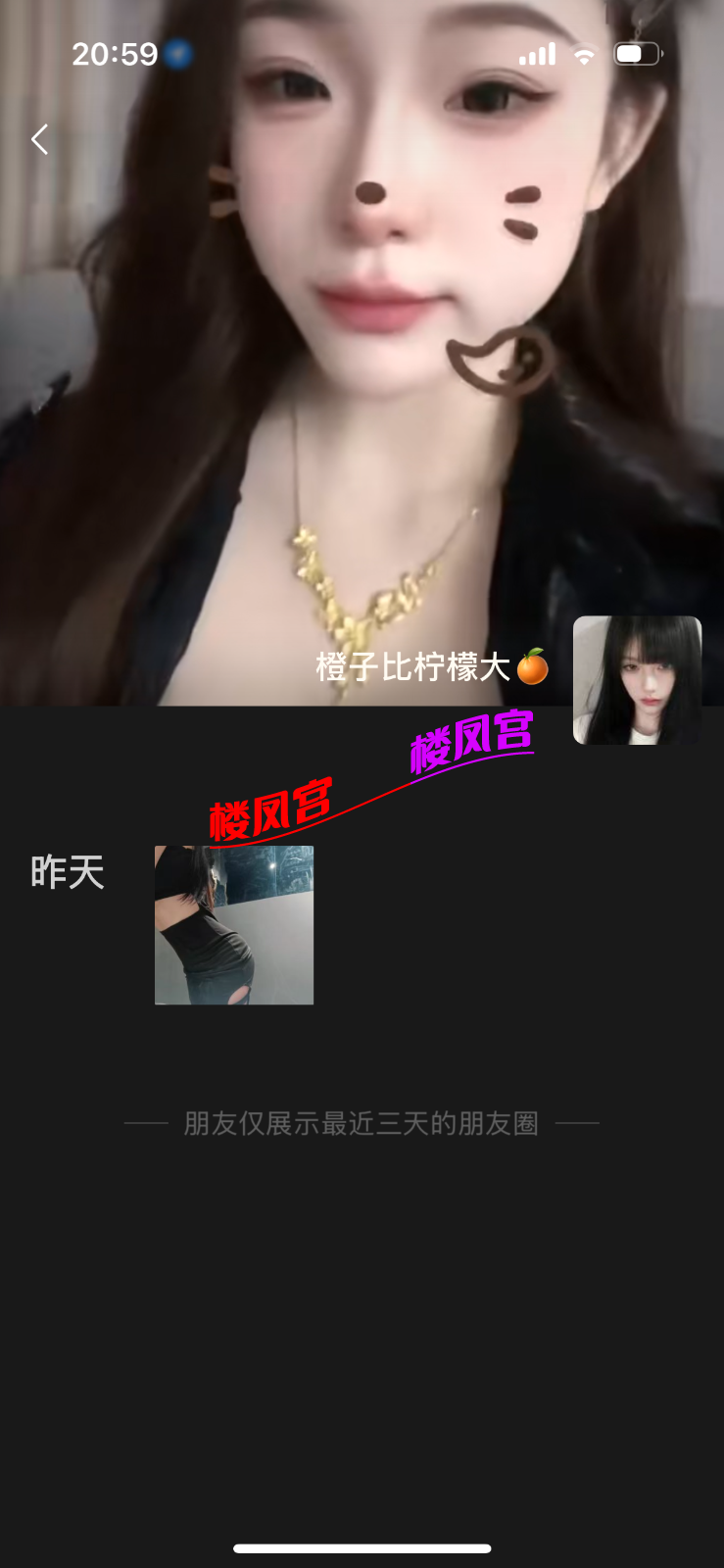Go back using the top-left arrow
Image resolution: width=724 pixels, height=1568 pixels.
pyautogui.click(x=39, y=139)
